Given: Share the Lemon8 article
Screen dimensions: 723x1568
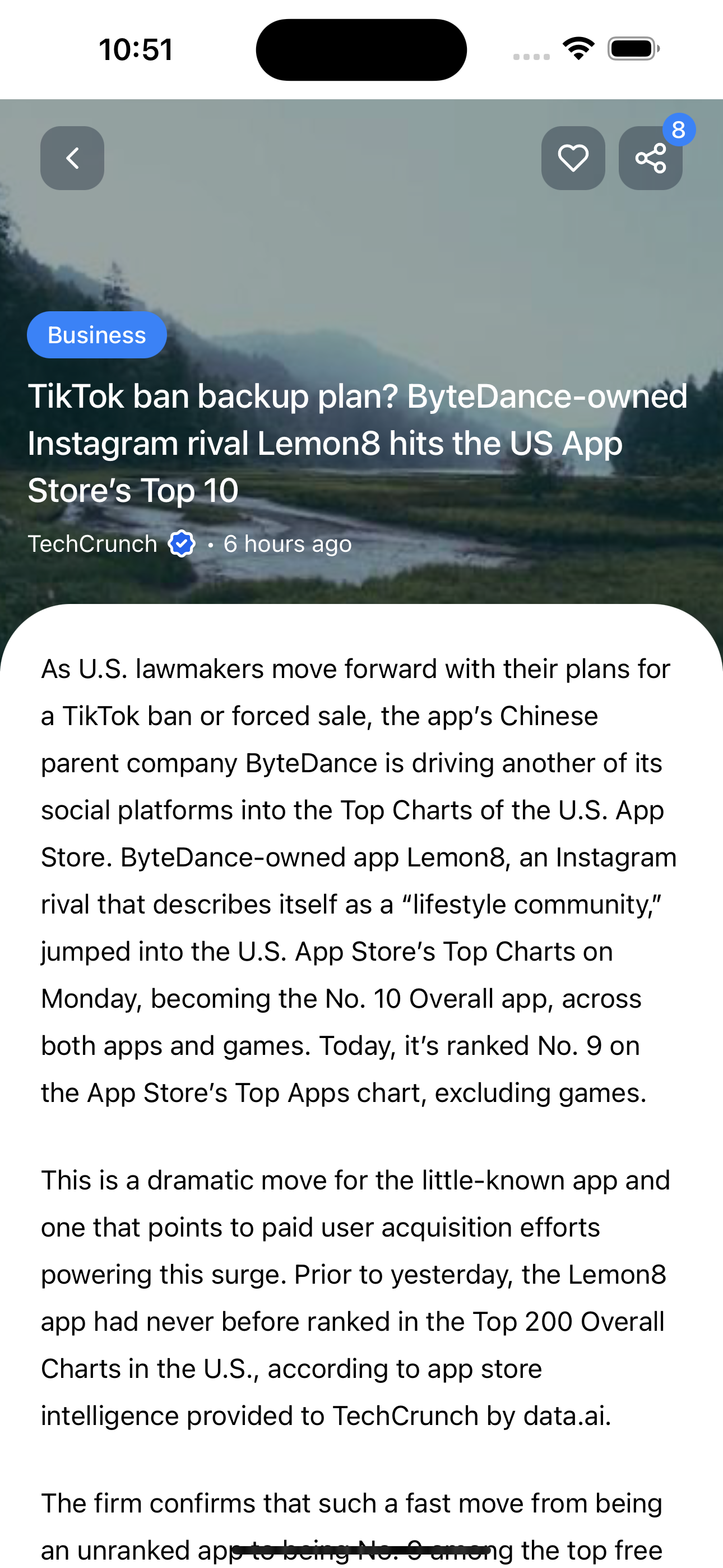Looking at the screenshot, I should click(x=650, y=158).
